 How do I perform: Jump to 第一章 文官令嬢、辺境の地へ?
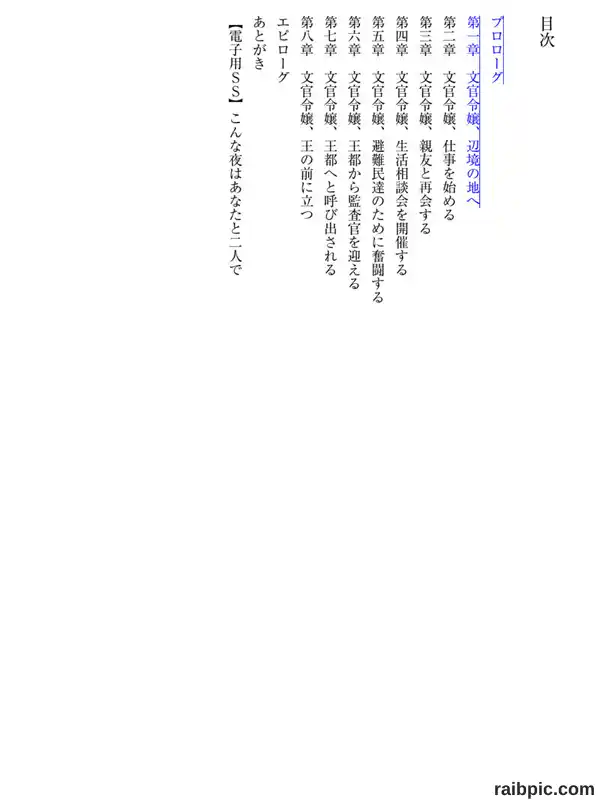click(473, 111)
